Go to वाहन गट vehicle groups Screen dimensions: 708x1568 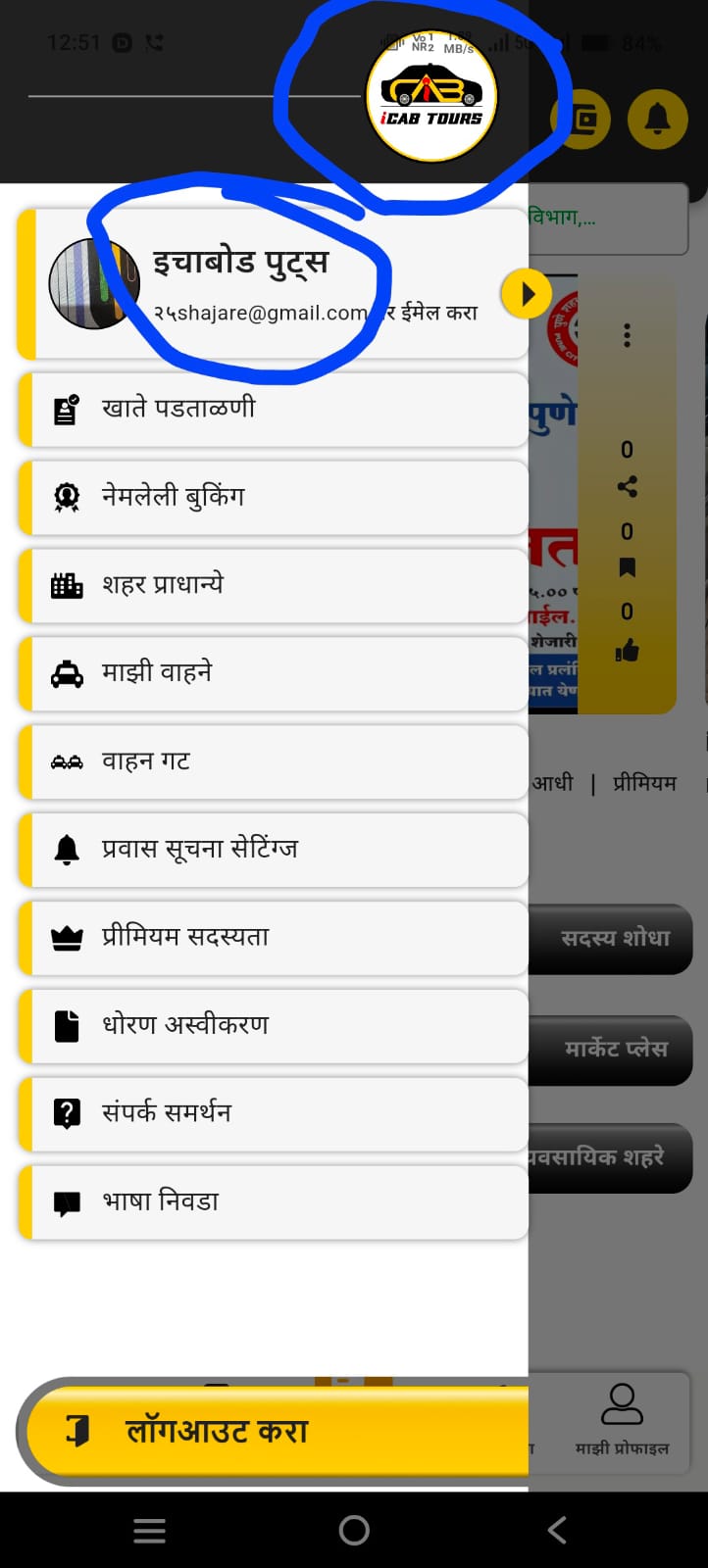coord(273,761)
